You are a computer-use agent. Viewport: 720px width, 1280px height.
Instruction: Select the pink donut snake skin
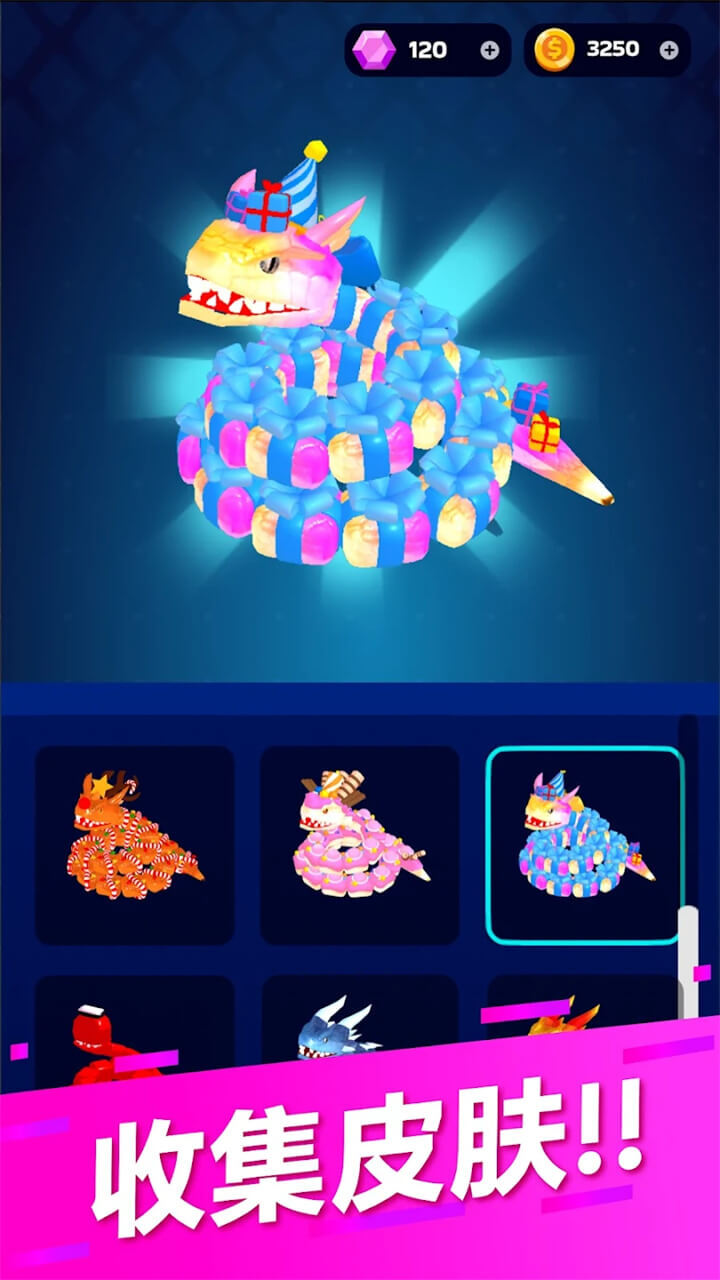[x=360, y=845]
